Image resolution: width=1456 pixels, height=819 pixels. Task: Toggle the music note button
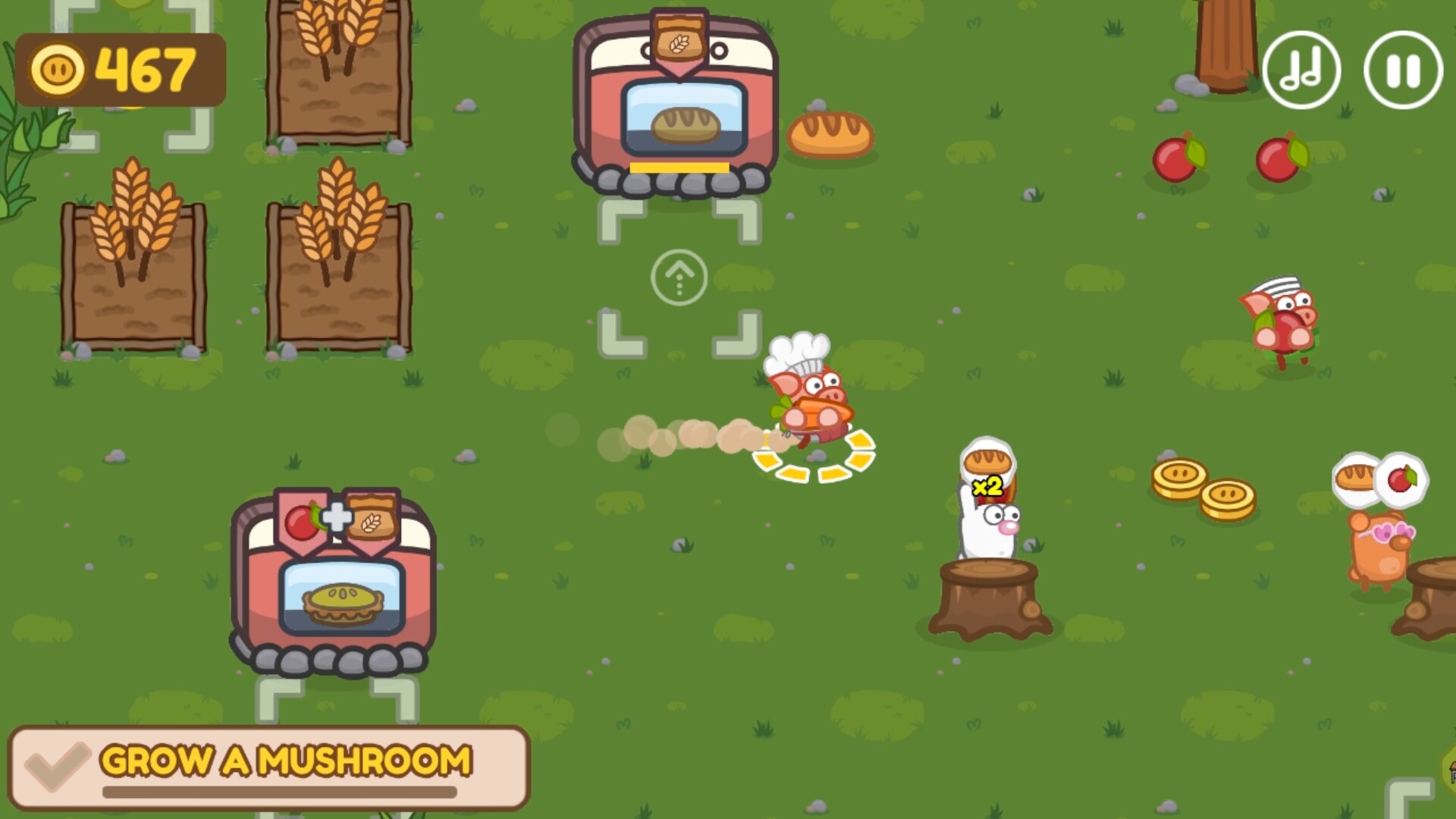(1301, 71)
